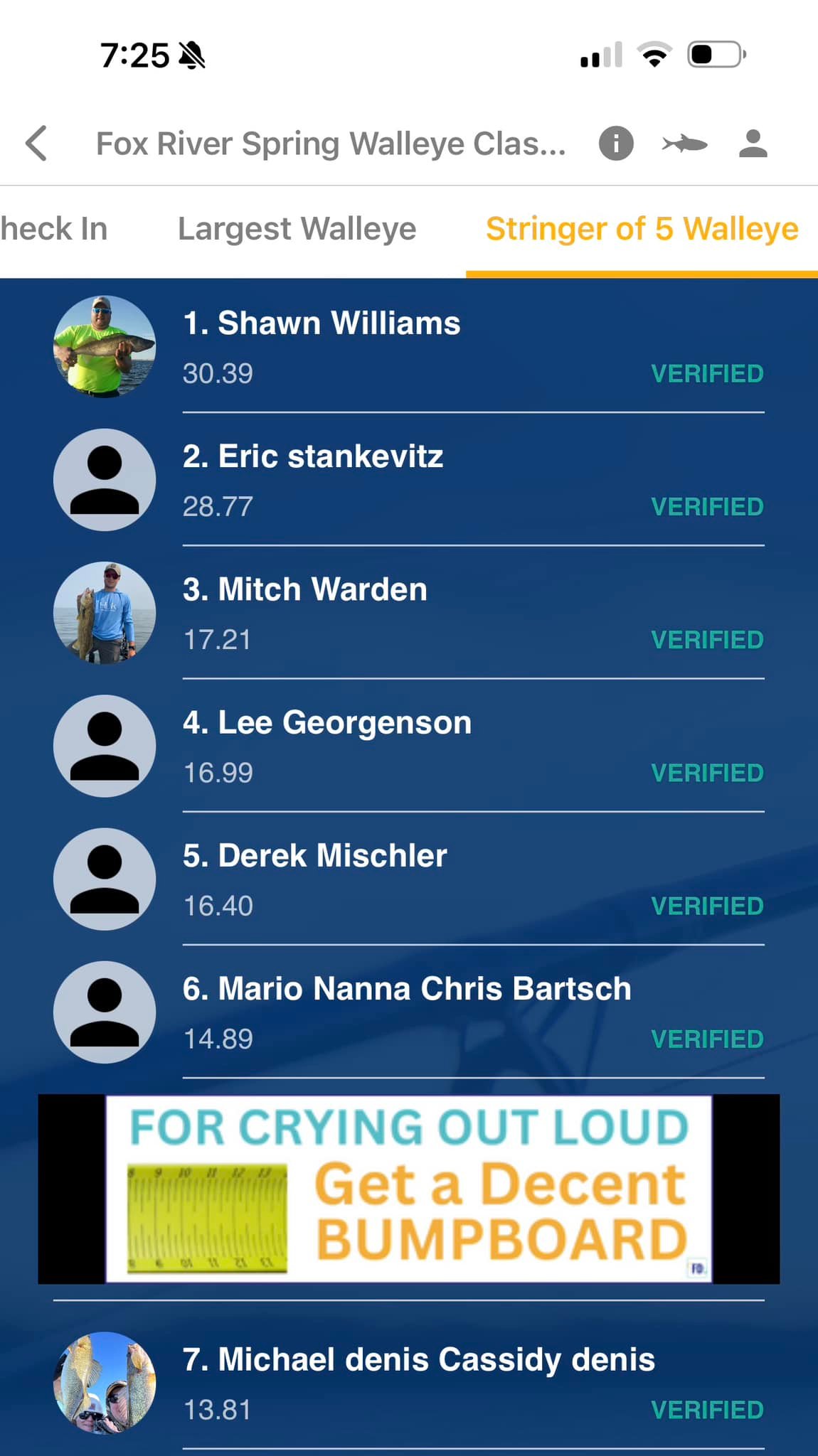Open Eric stankevitz's entry
The image size is (818, 1456).
point(409,480)
